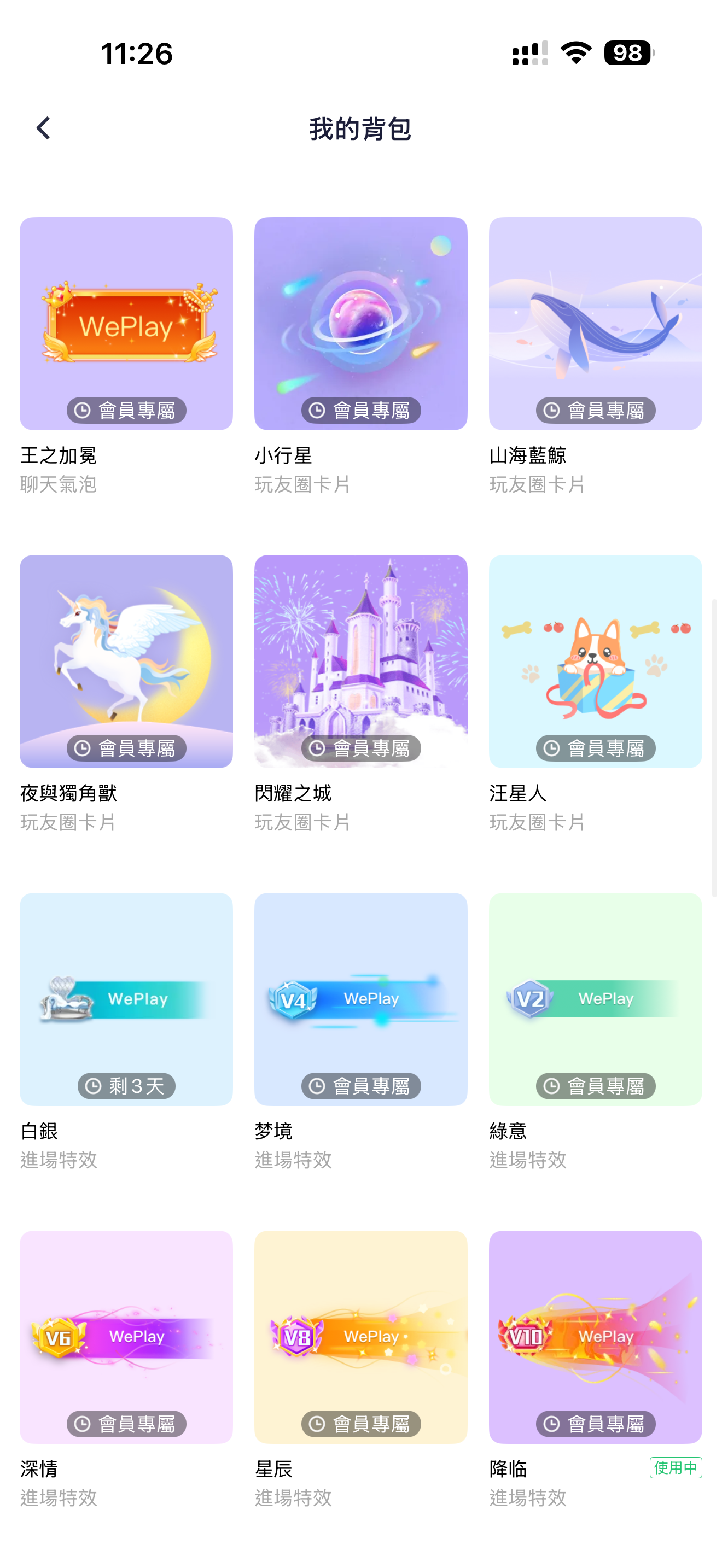Pick the 深情 V6 entrance effect

pos(126,1337)
